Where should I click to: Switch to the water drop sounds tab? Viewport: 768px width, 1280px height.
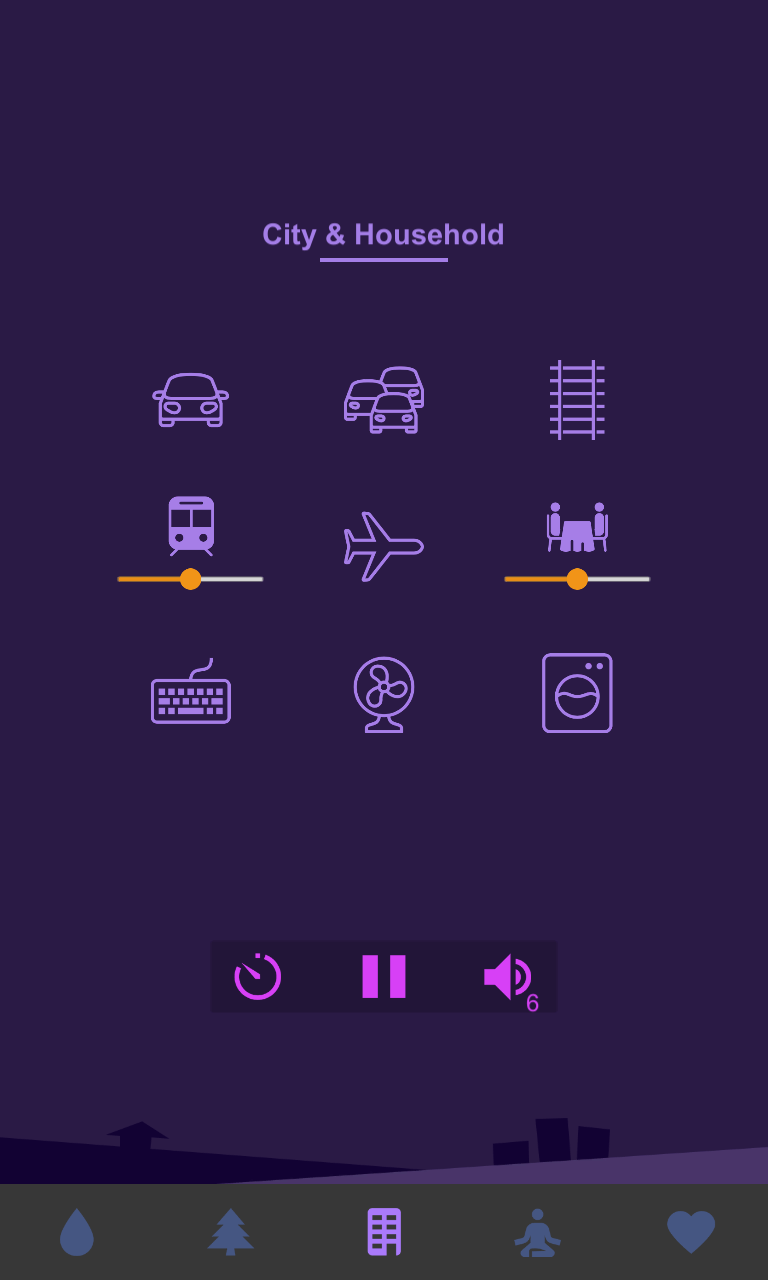click(77, 1232)
